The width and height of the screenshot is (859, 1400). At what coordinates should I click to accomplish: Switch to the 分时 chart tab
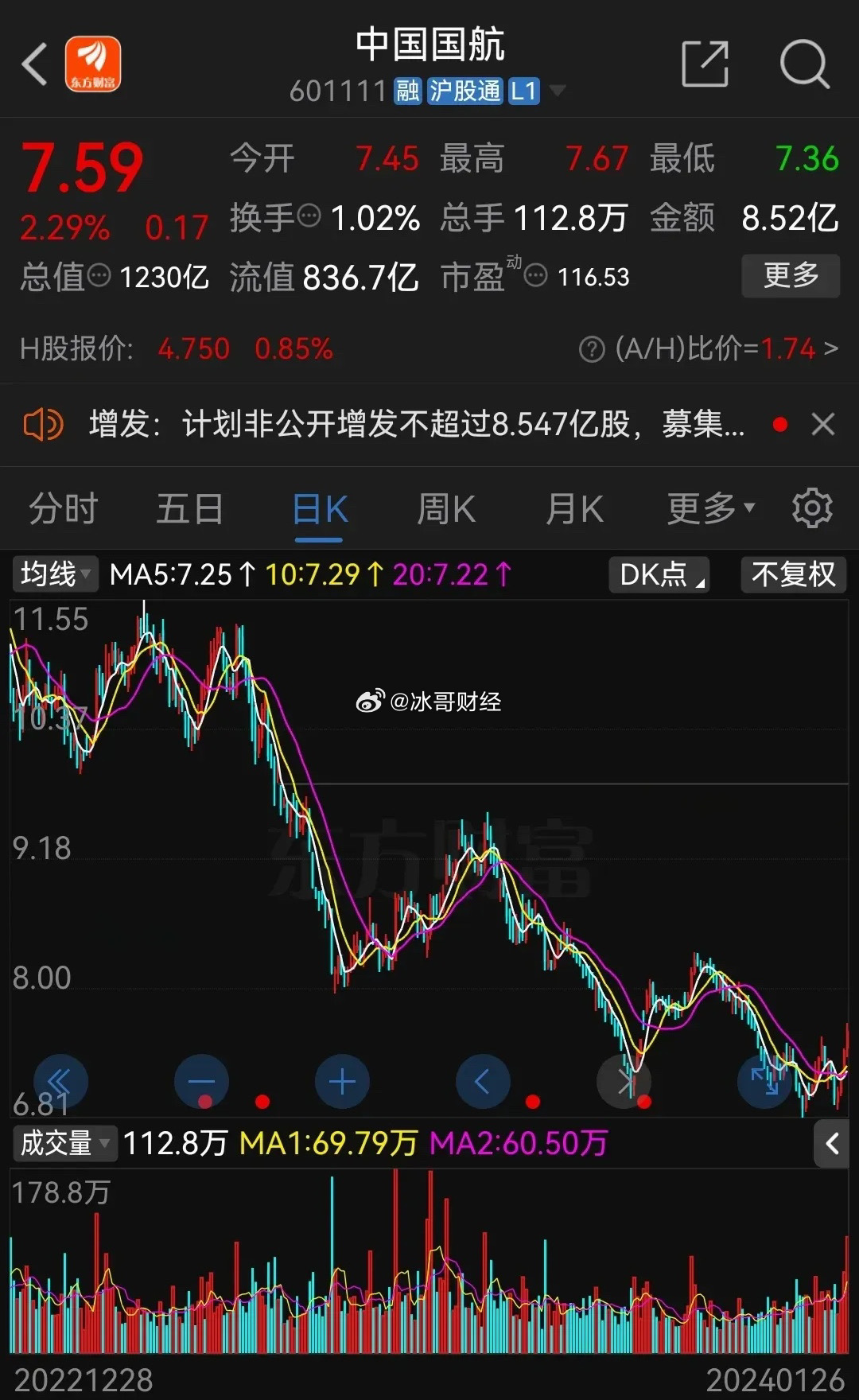(63, 509)
